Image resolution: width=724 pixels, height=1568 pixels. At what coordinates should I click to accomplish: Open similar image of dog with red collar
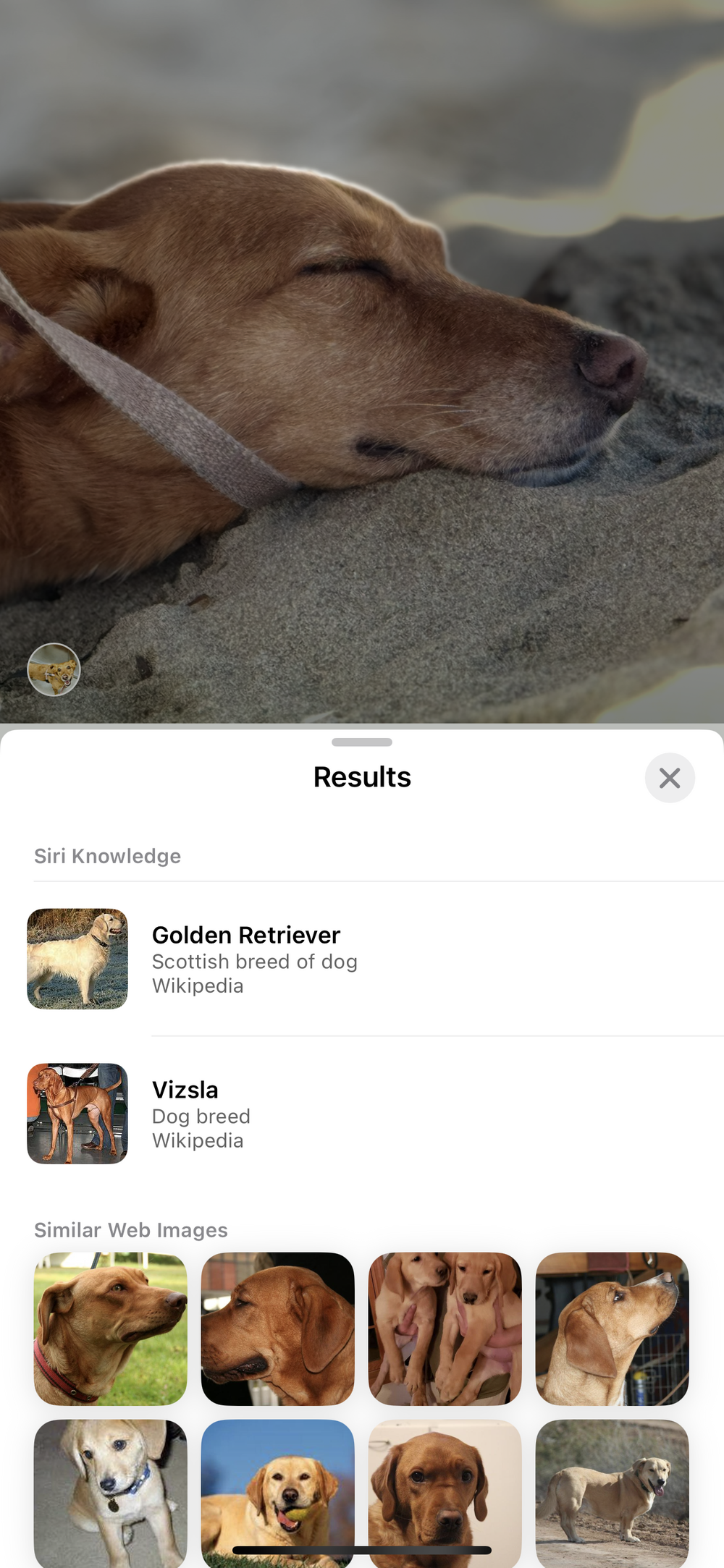coord(111,1328)
